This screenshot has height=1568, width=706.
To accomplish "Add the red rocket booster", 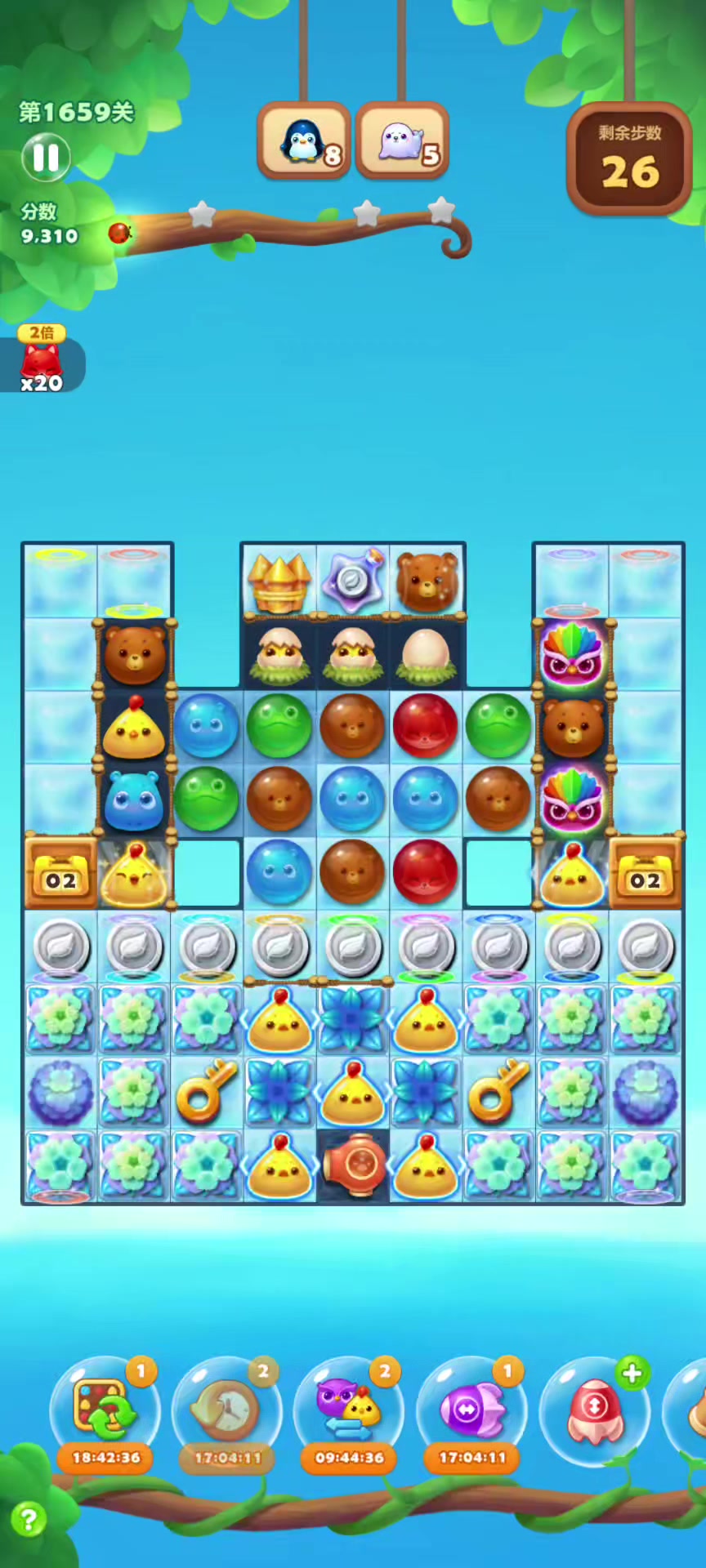I will click(595, 1410).
